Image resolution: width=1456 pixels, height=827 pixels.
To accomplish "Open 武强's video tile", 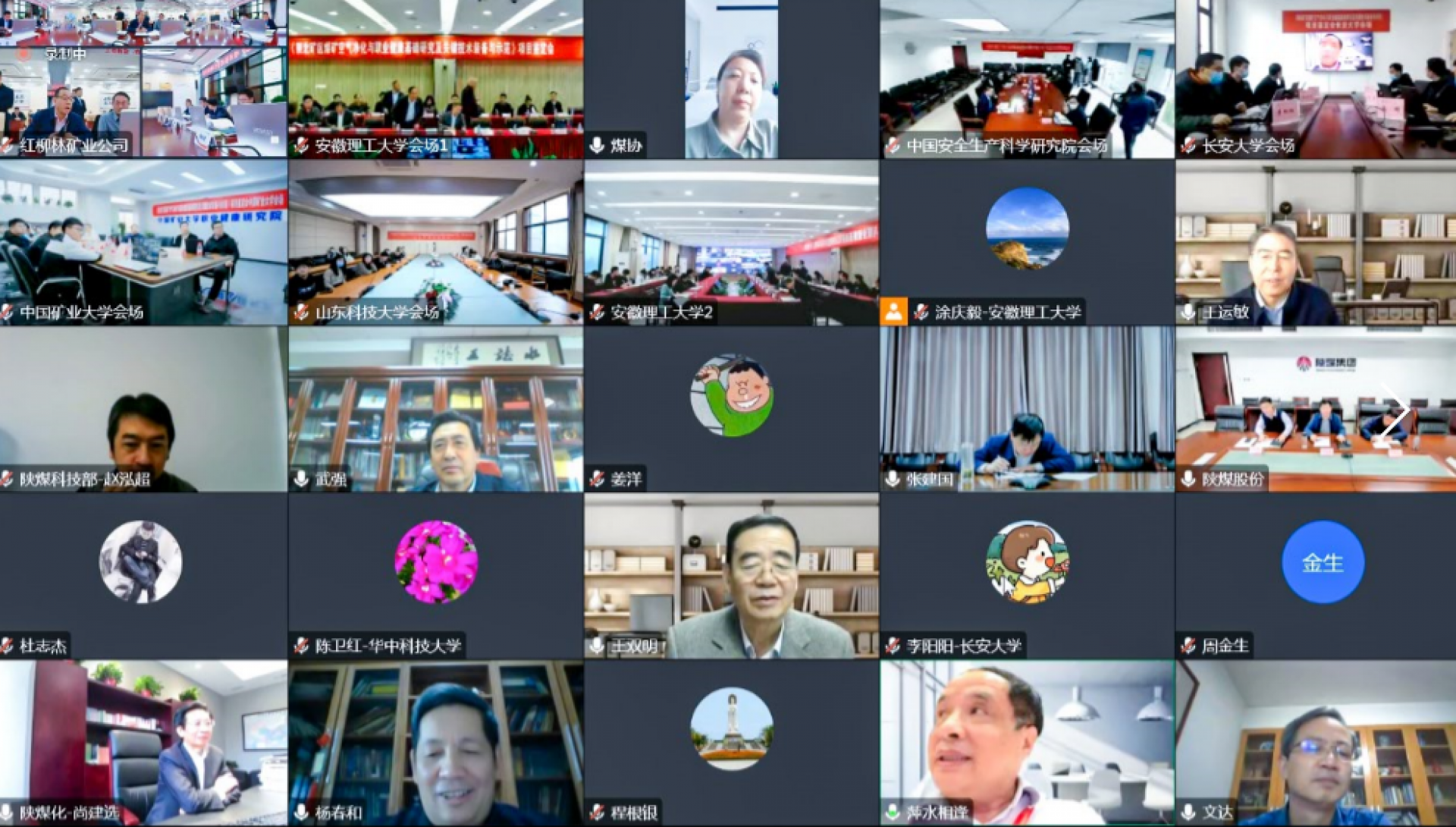I will 435,410.
